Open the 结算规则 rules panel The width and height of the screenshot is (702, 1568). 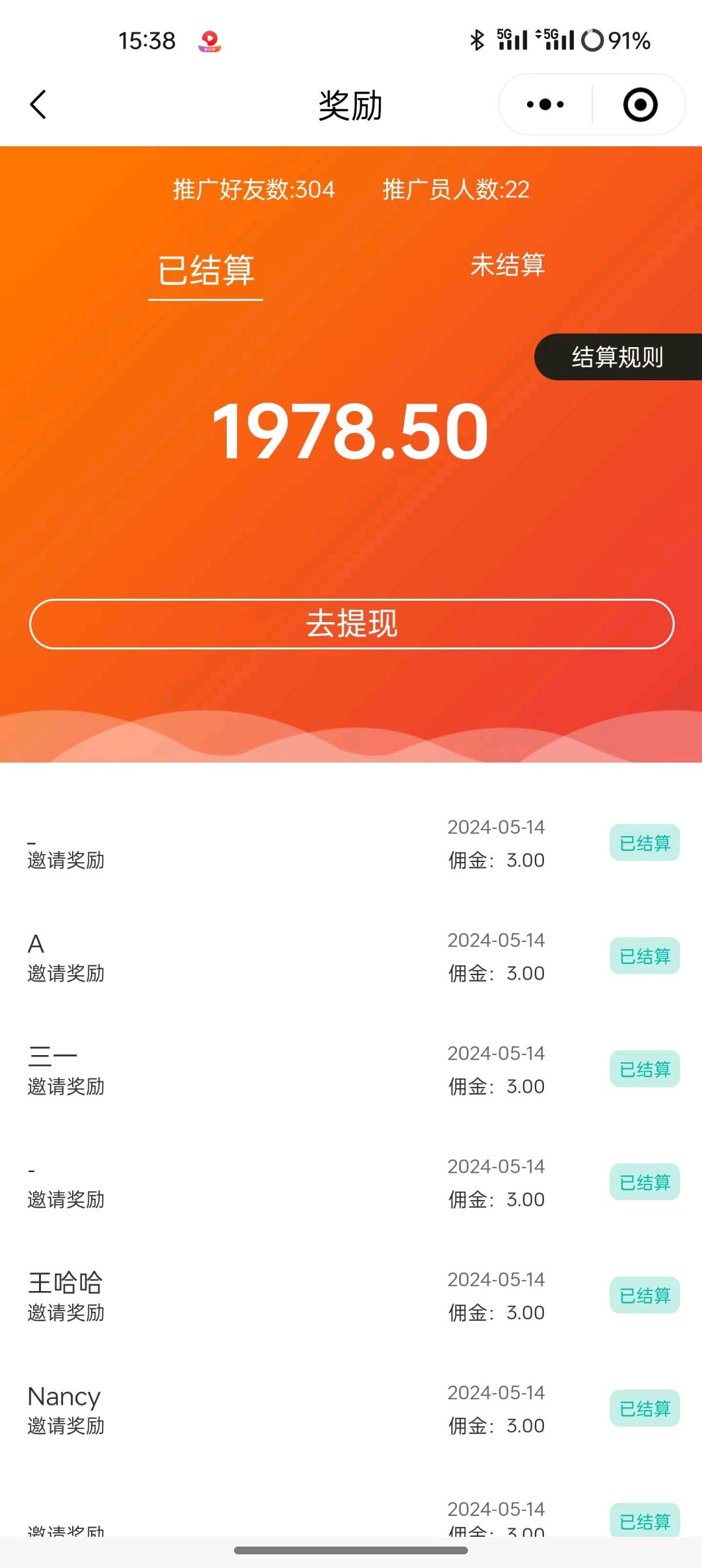[x=616, y=357]
